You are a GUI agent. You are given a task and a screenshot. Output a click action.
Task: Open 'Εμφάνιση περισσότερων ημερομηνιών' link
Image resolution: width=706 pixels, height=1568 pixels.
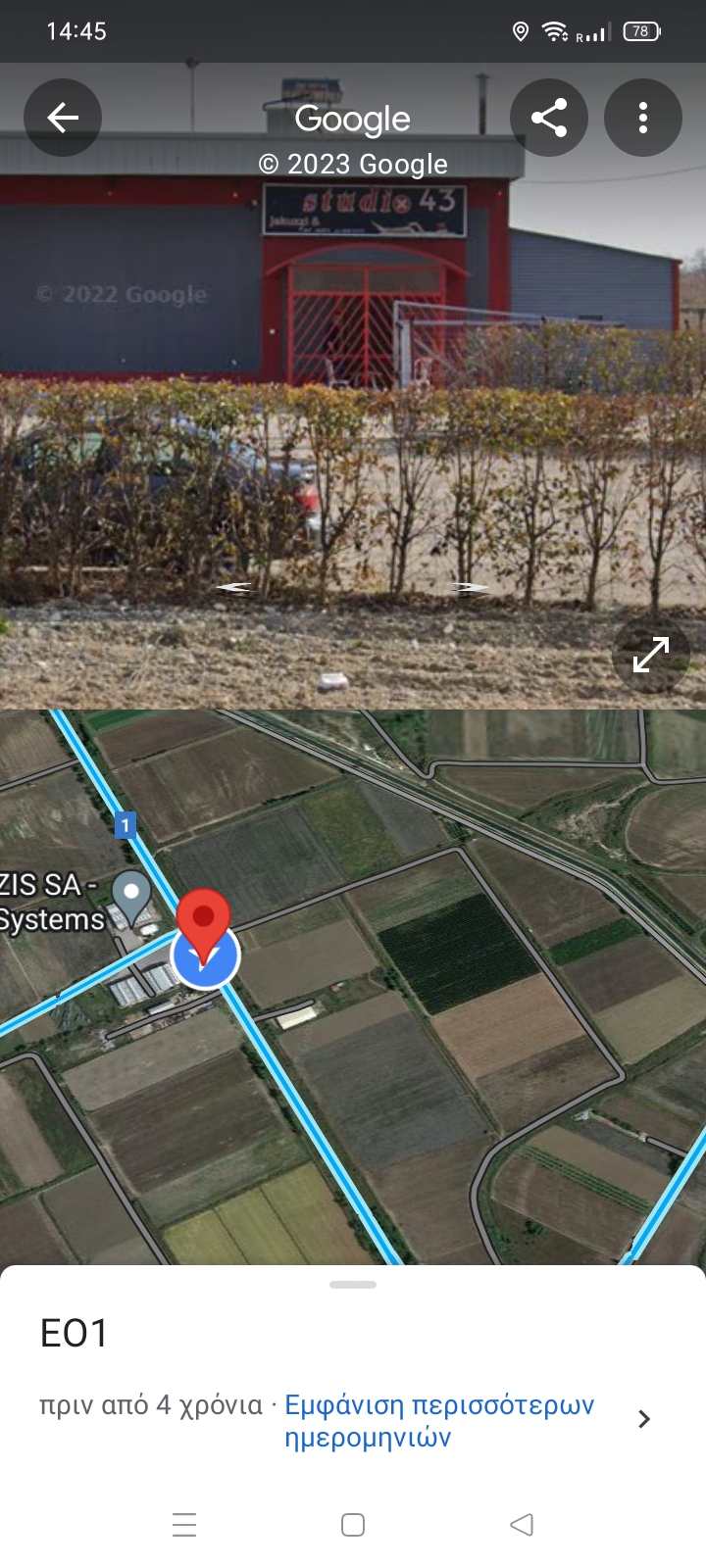(439, 1421)
